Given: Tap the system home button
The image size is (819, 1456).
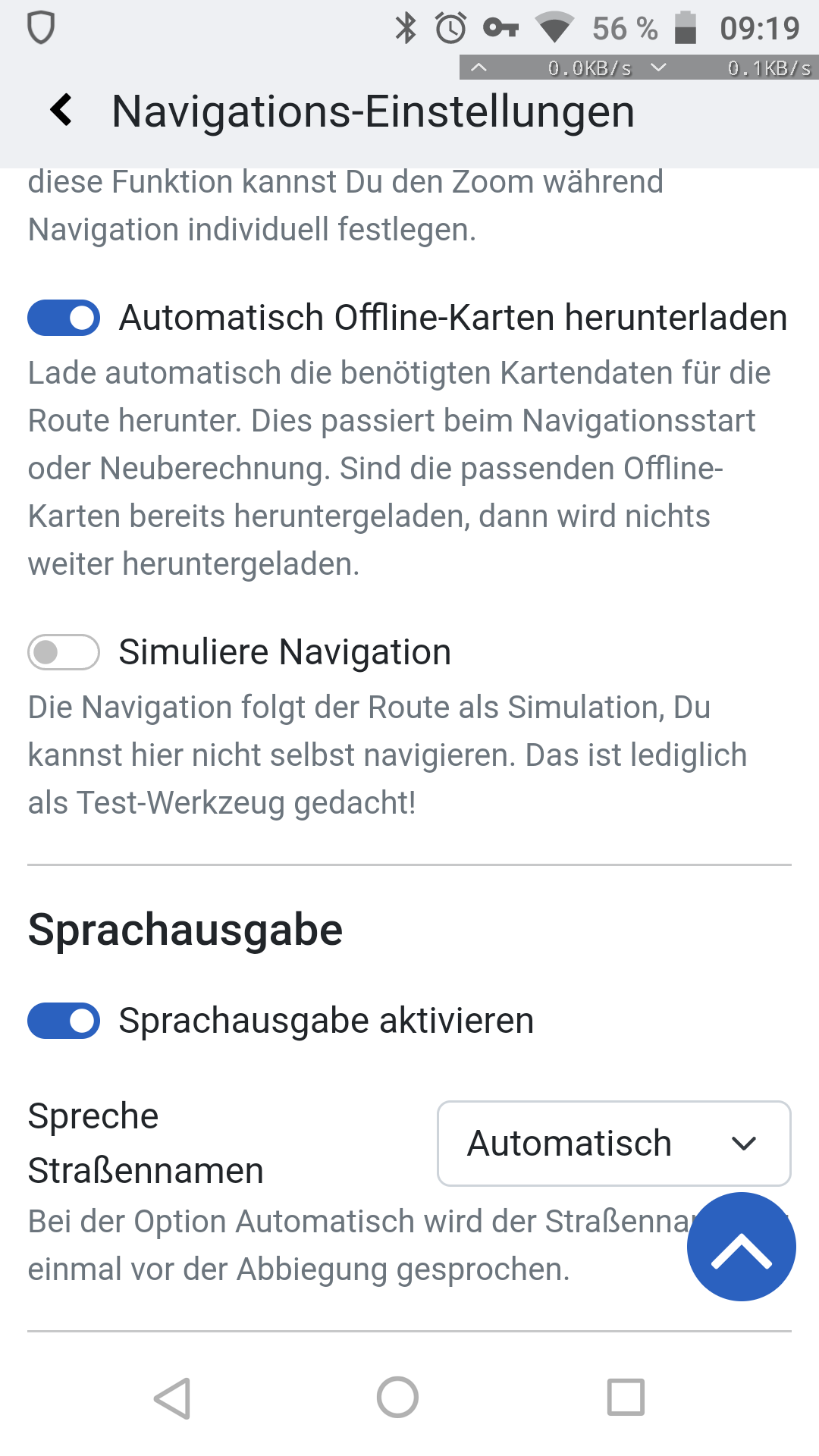Looking at the screenshot, I should (398, 1397).
